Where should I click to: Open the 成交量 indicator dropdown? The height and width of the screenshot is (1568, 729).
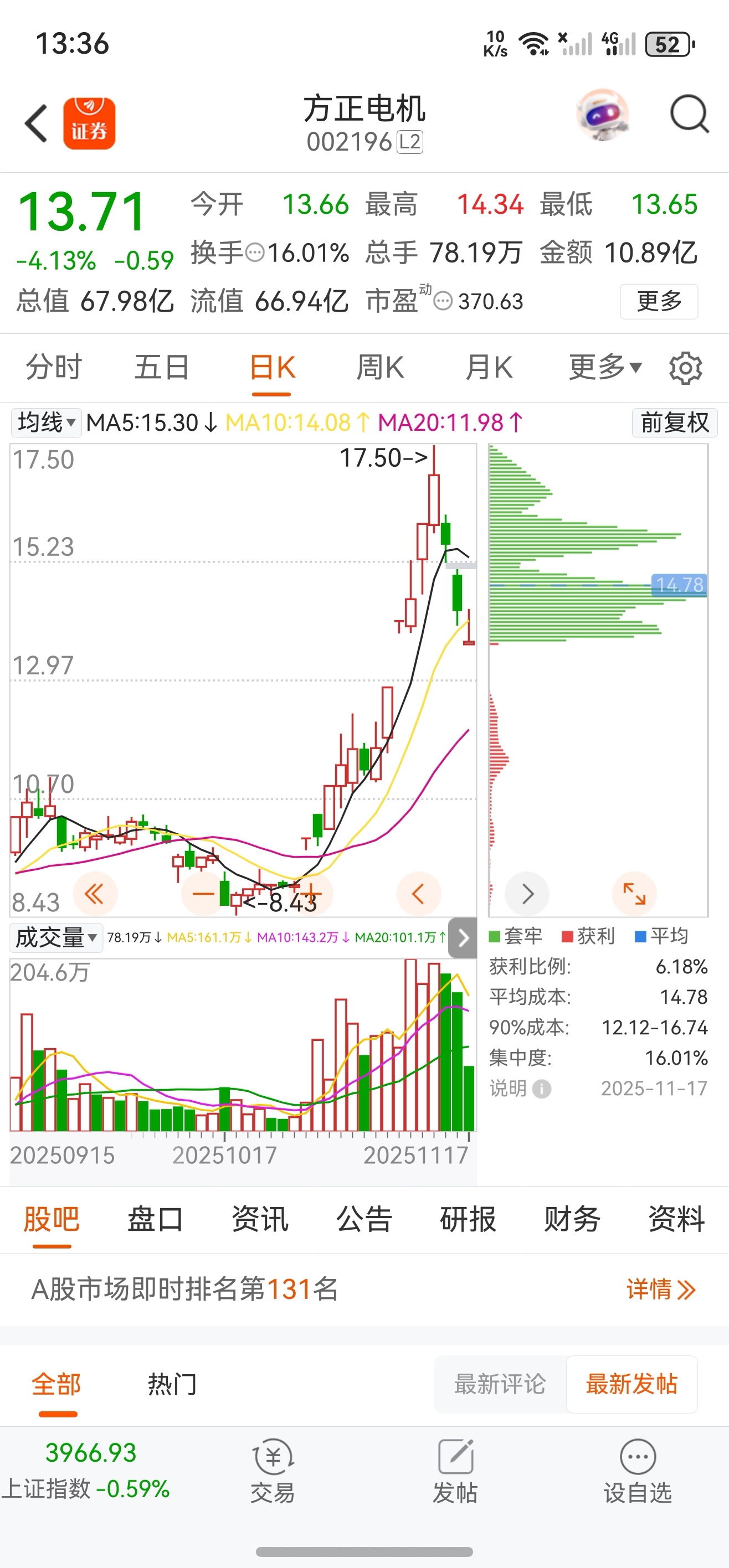[56, 937]
